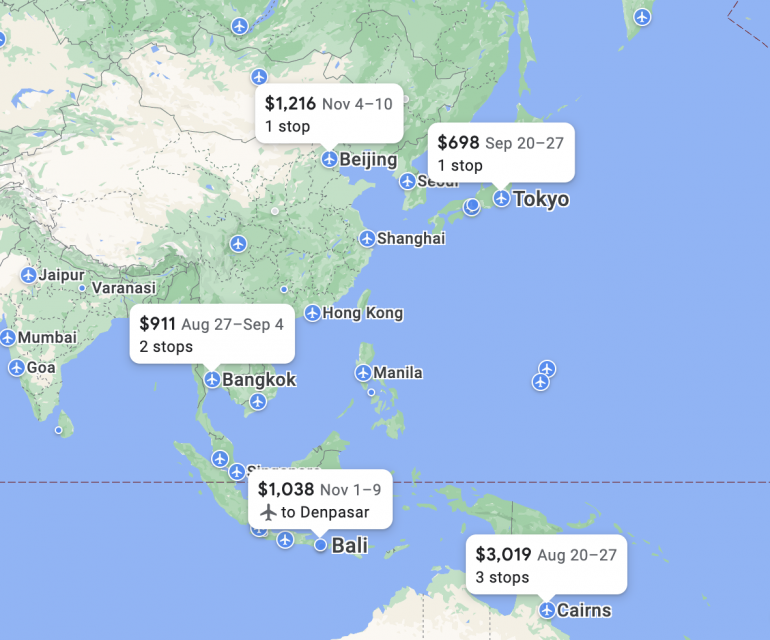The width and height of the screenshot is (770, 640).
Task: Choose the Manila airport marker
Action: 363,373
